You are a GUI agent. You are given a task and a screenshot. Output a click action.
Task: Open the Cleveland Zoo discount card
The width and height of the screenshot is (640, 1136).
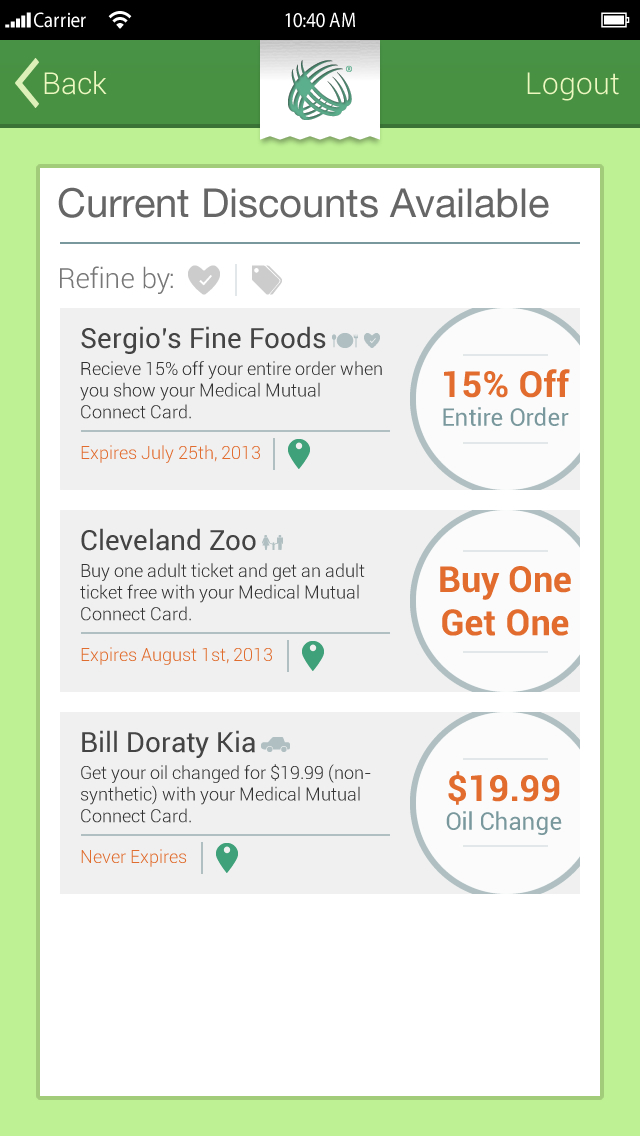320,601
